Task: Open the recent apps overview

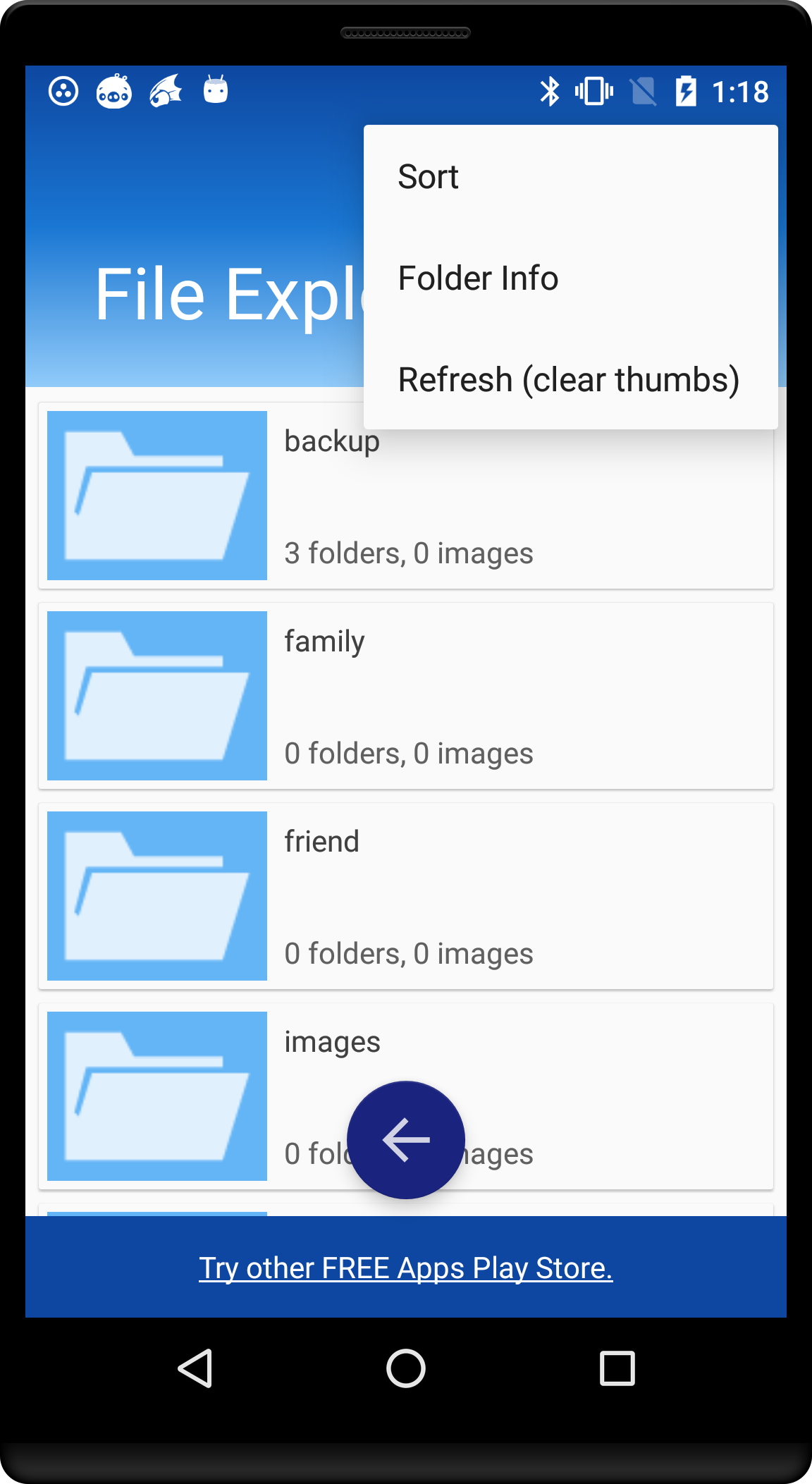Action: tap(617, 1368)
